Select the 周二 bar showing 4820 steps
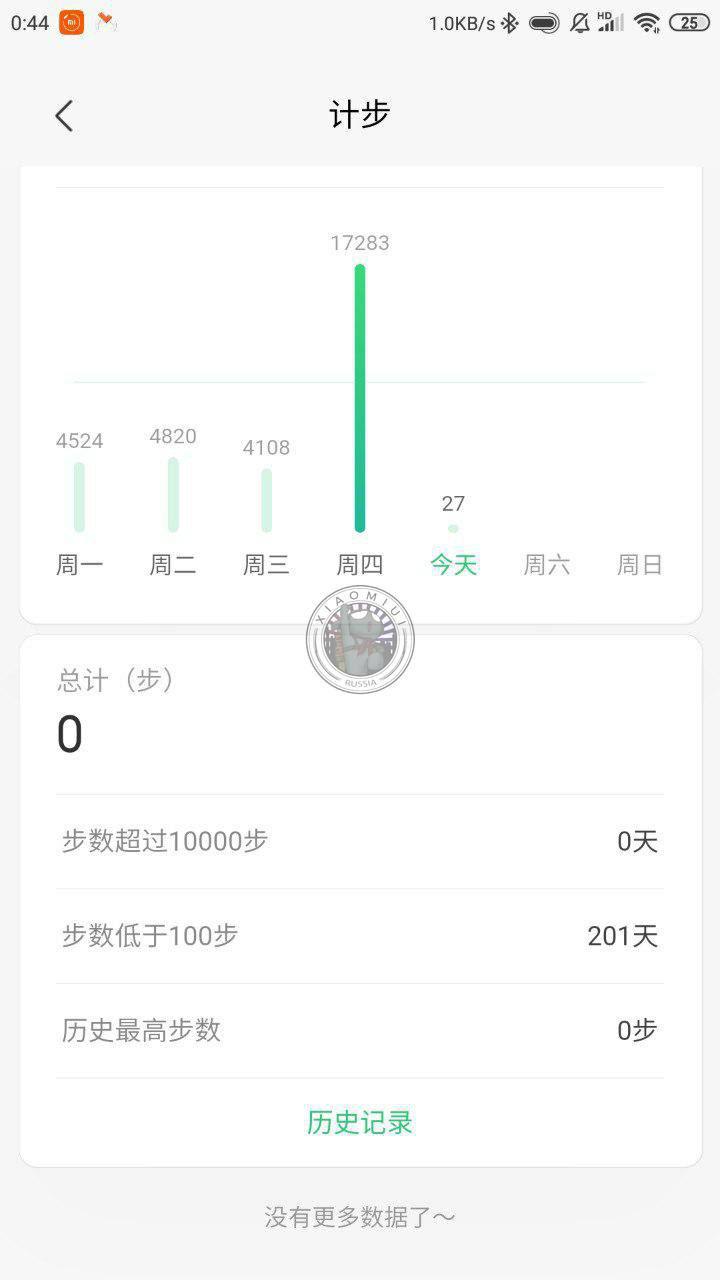 [x=173, y=495]
